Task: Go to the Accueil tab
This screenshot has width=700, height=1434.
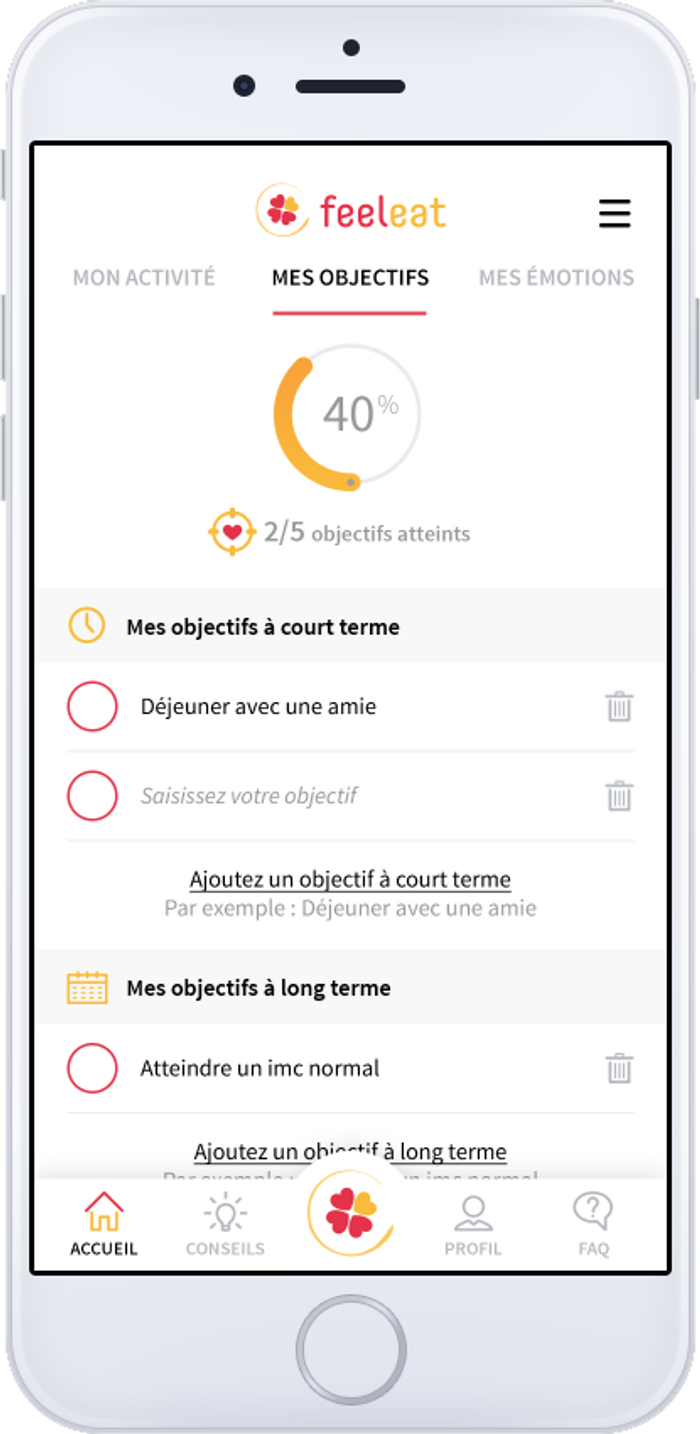Action: point(104,1223)
